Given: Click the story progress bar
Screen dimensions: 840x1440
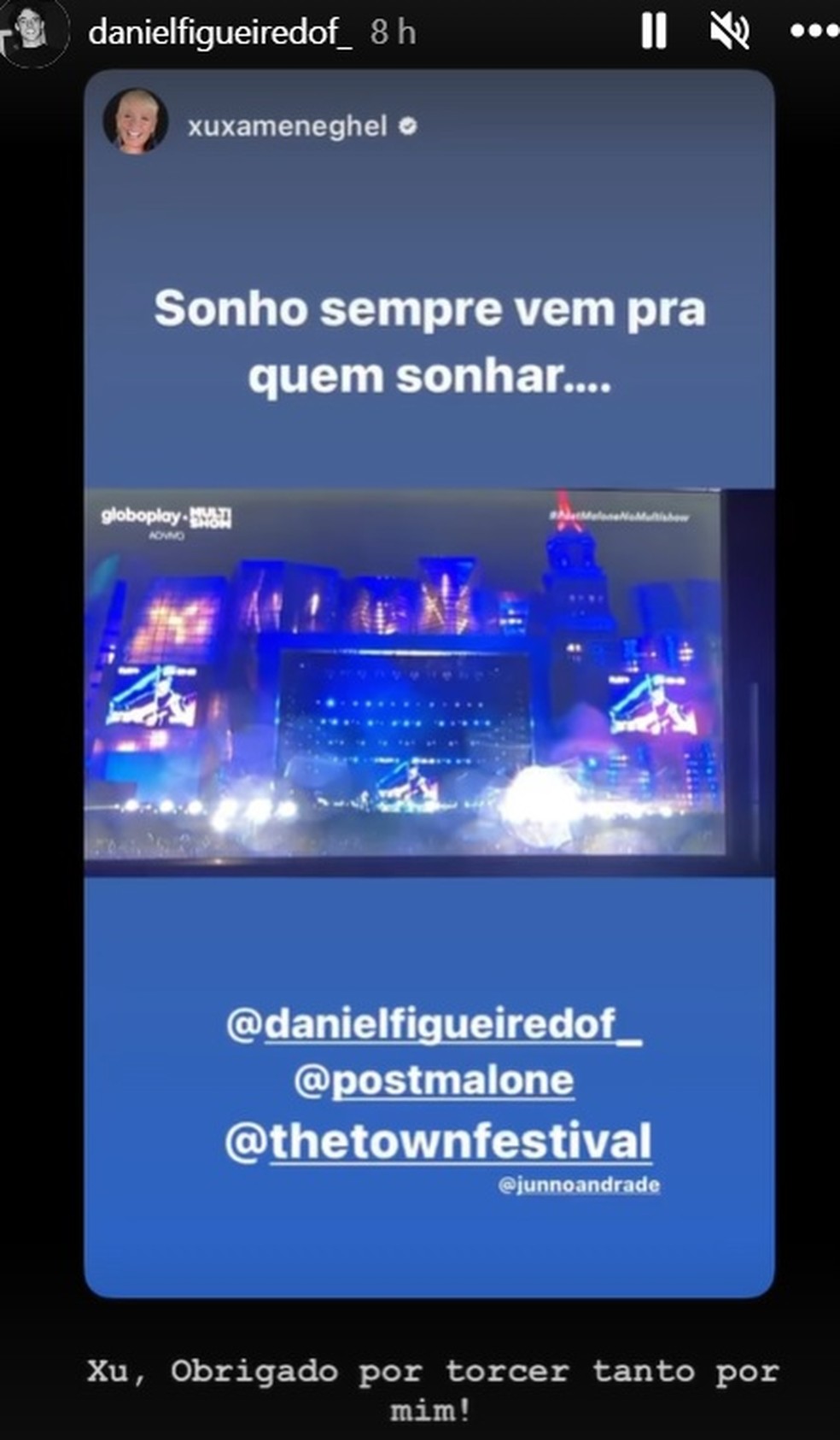Looking at the screenshot, I should pos(420,3).
